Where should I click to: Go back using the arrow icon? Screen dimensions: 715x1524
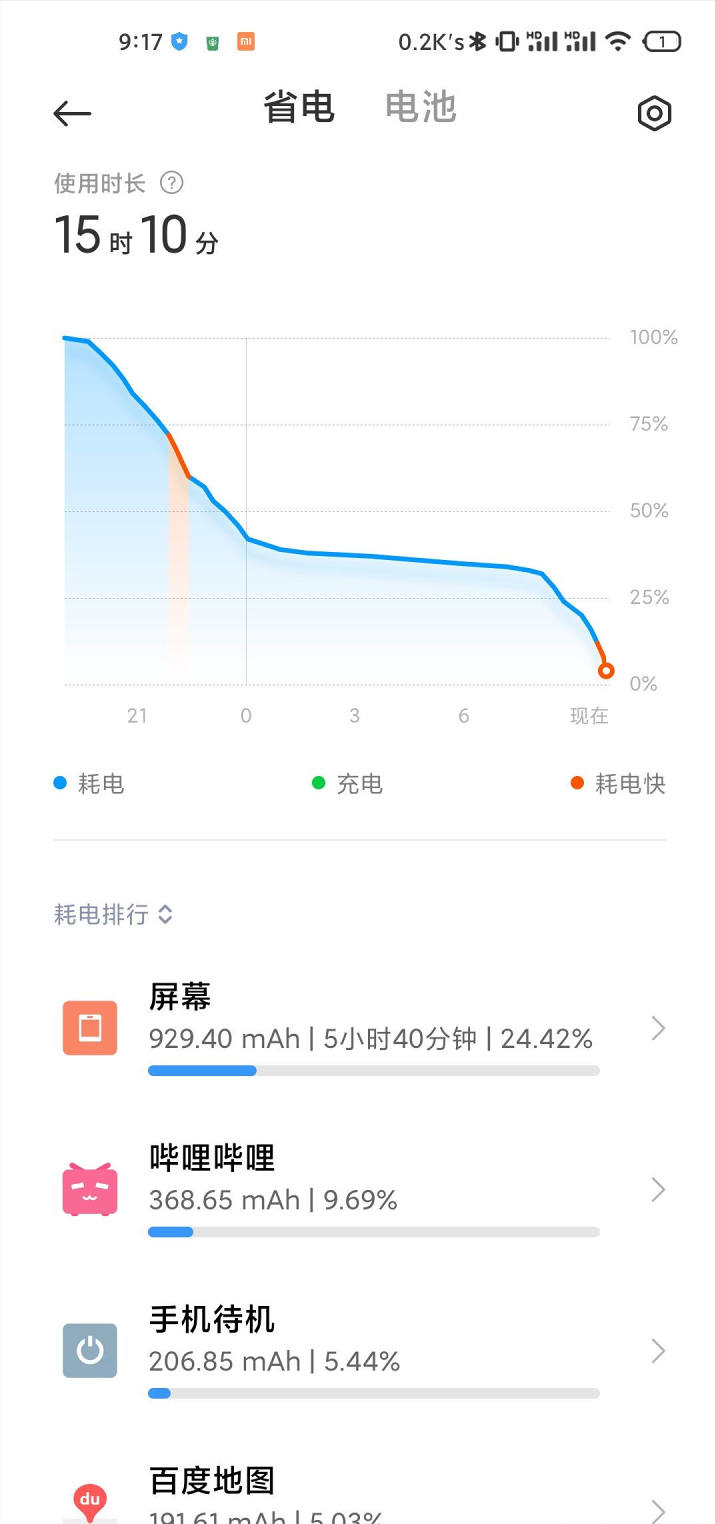tap(72, 113)
